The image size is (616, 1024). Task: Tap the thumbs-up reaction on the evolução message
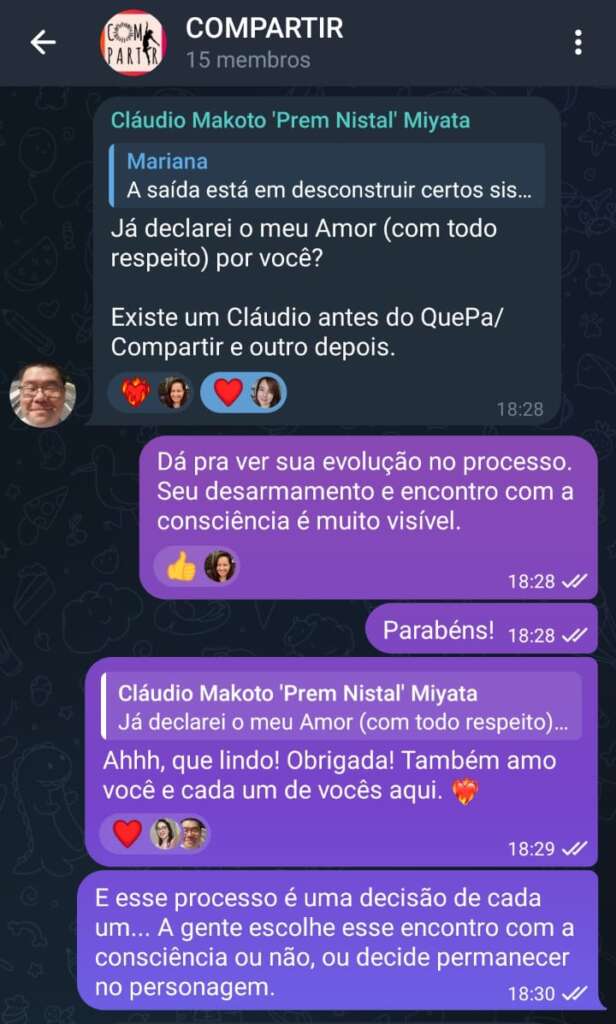pyautogui.click(x=181, y=566)
